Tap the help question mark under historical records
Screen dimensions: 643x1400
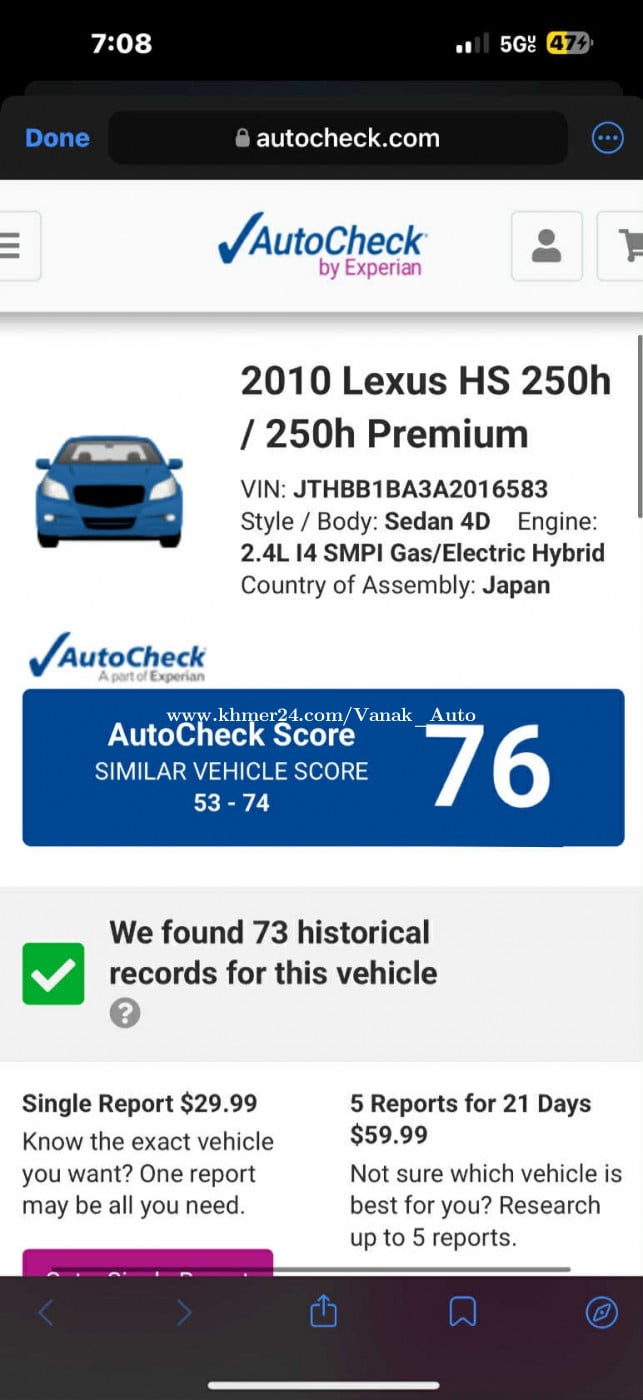click(124, 1013)
